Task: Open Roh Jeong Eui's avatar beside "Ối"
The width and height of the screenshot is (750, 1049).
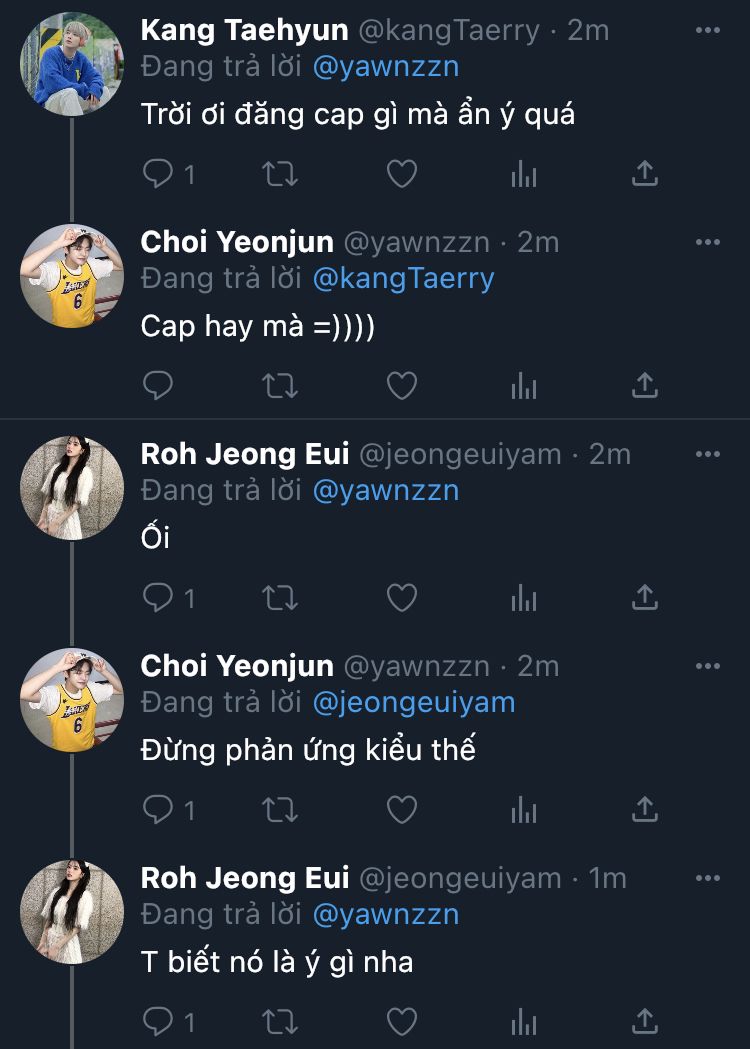Action: click(72, 488)
